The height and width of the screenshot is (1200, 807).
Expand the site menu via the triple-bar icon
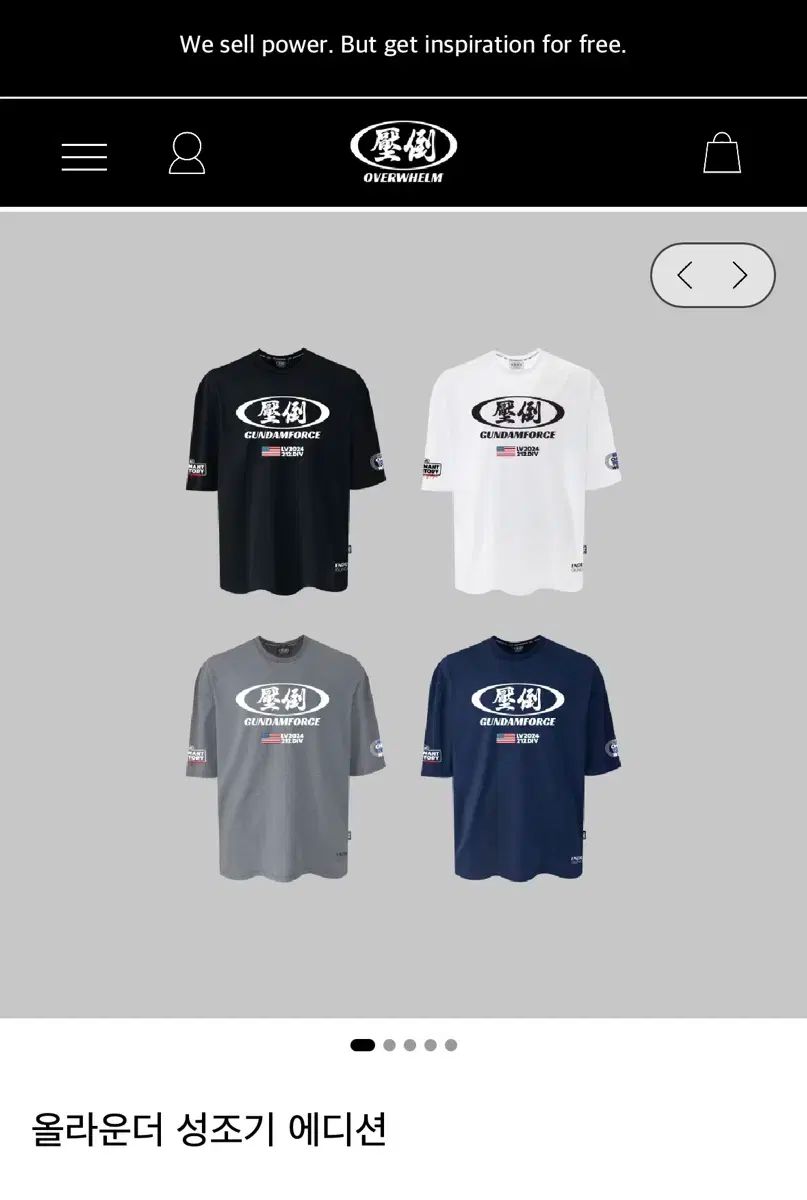point(84,155)
